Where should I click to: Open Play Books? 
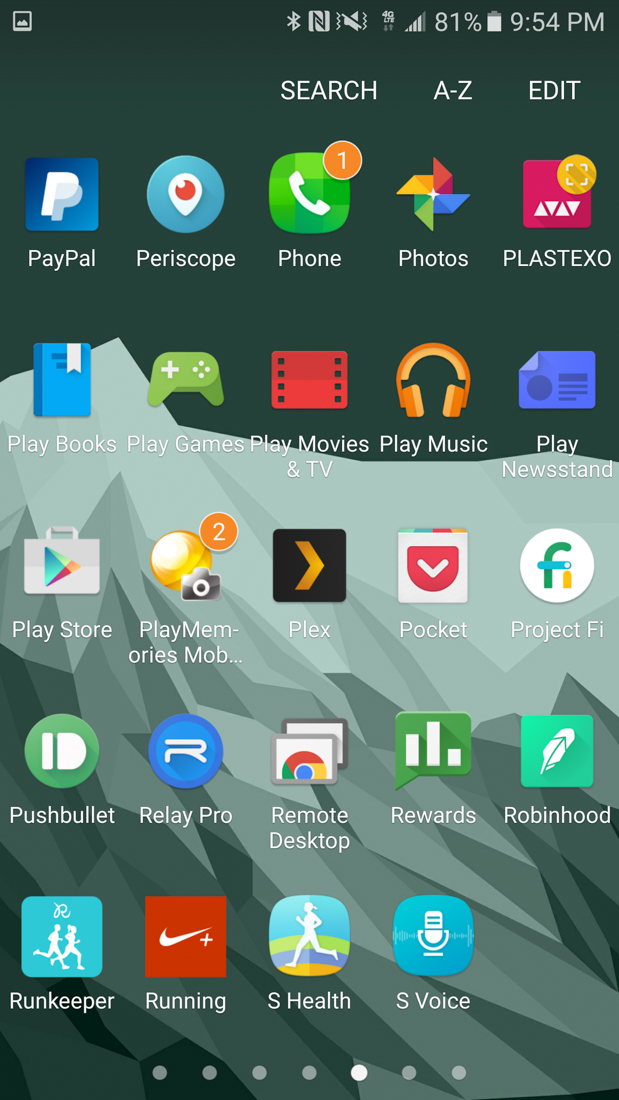tap(62, 381)
